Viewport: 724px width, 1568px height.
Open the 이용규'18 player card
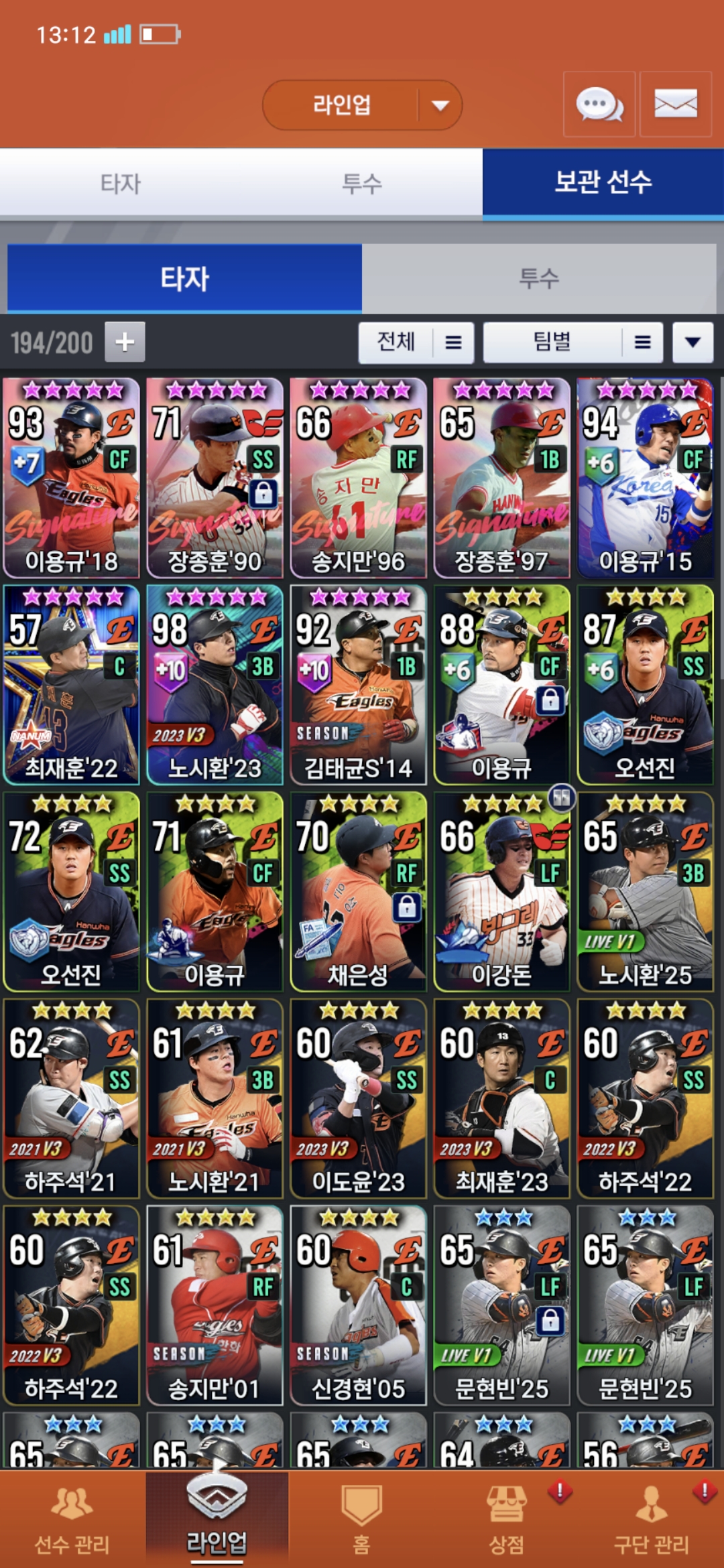[71, 478]
